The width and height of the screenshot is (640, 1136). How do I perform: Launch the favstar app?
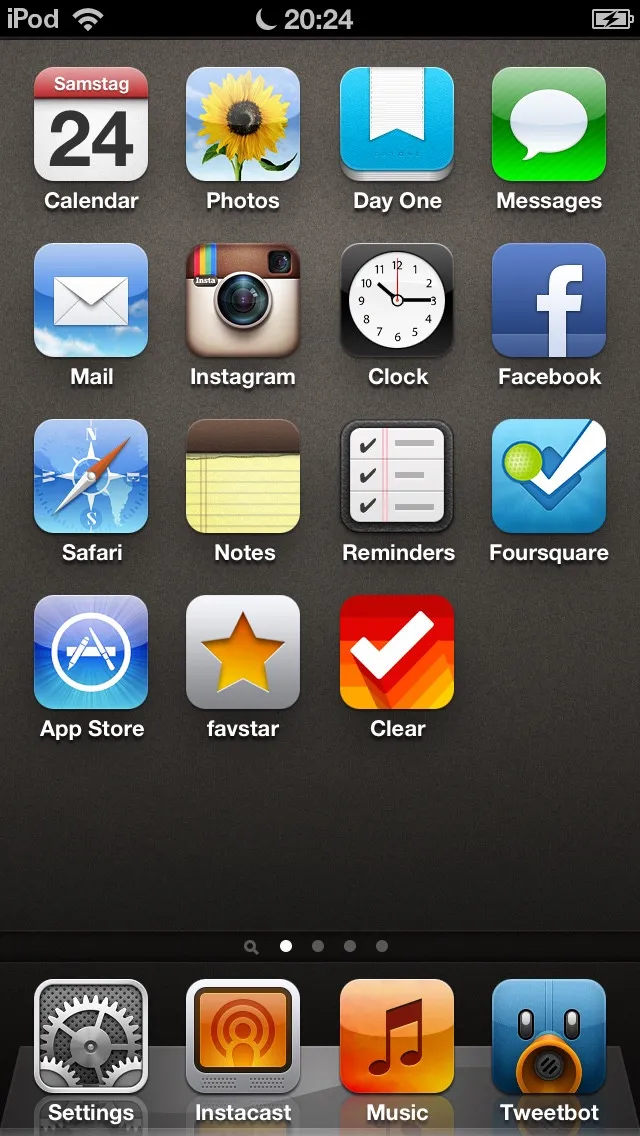point(243,652)
